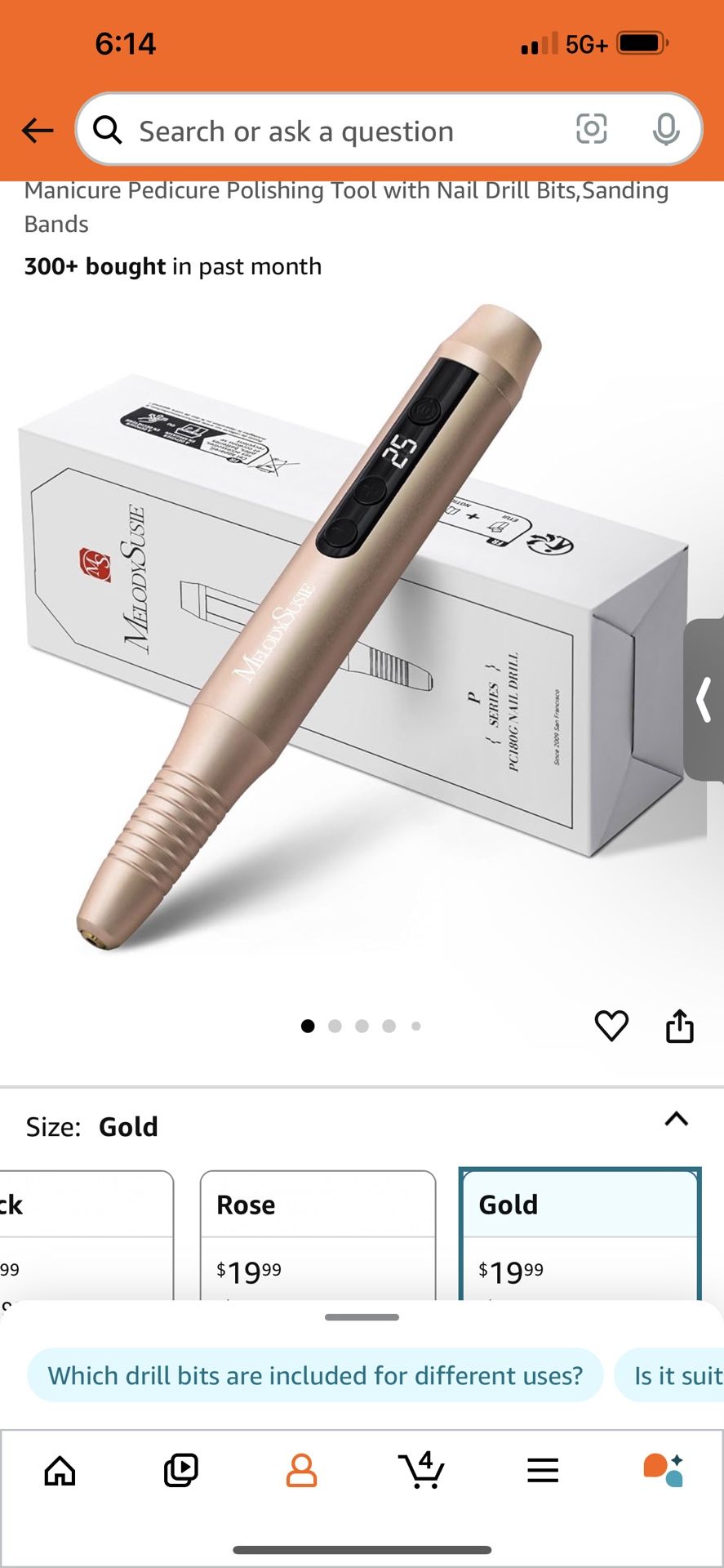Open the video feed icon in bottom navigation

pos(180,1470)
